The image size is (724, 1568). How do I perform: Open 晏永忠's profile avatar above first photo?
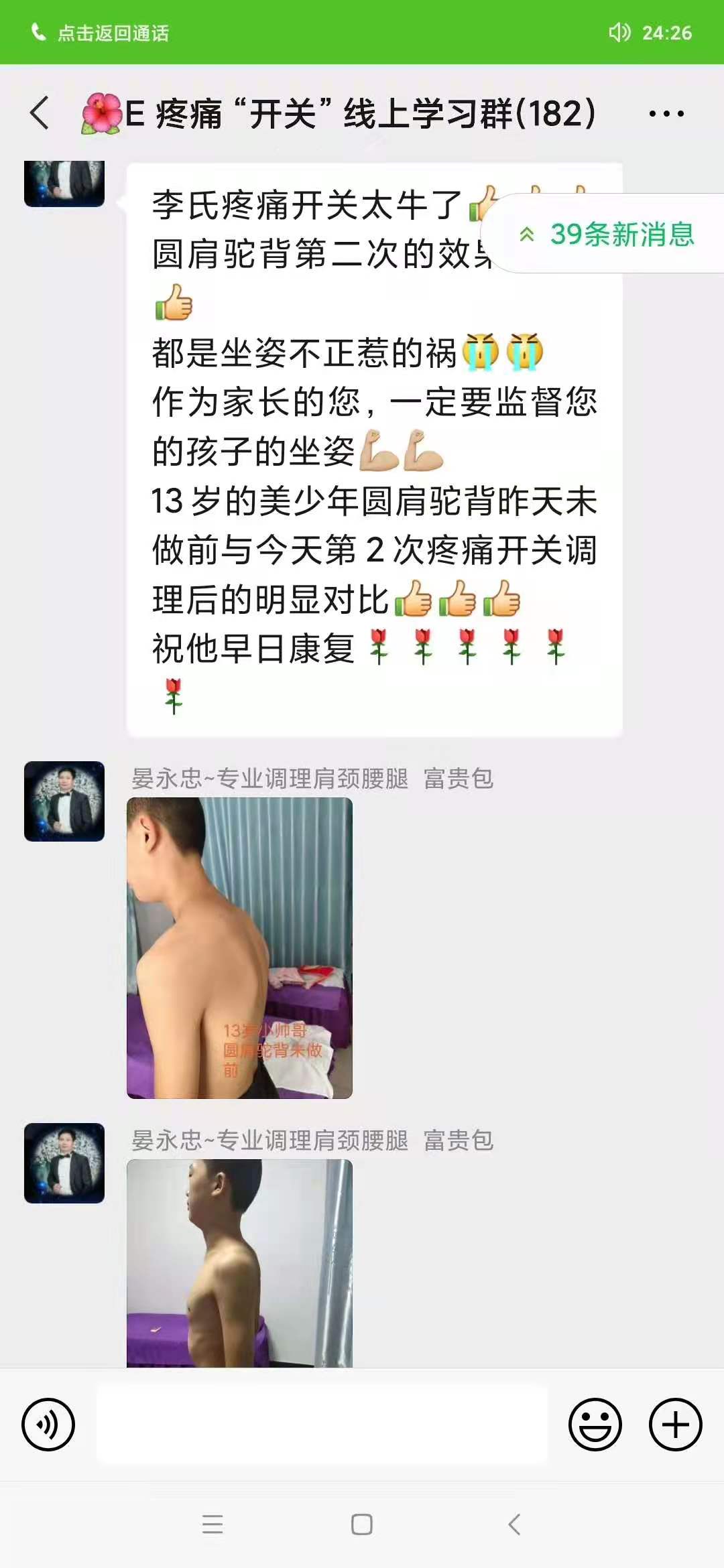[x=64, y=801]
